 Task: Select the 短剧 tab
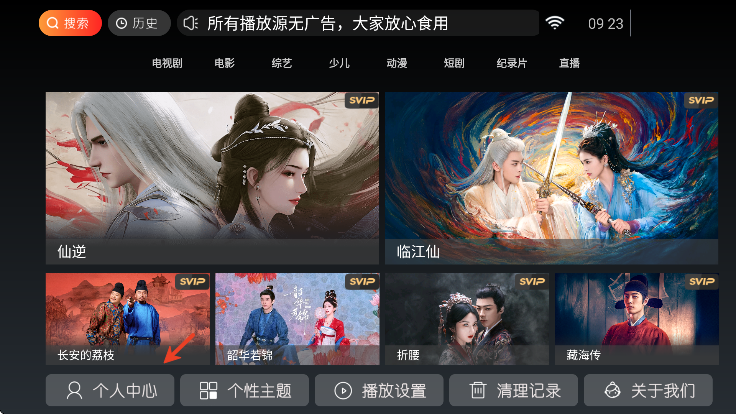tap(454, 63)
